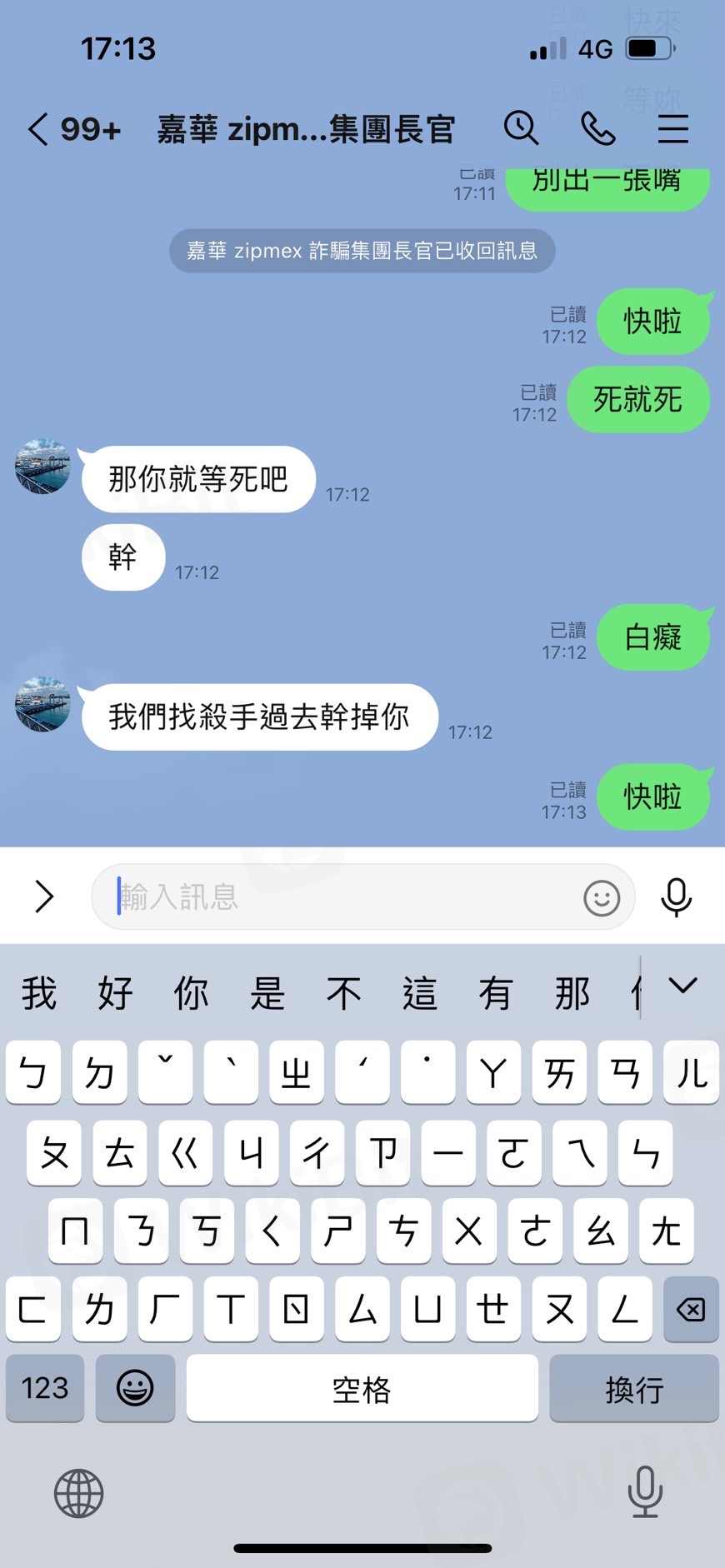This screenshot has width=725, height=1568.
Task: Expand the attachment options arrow
Action: [44, 896]
